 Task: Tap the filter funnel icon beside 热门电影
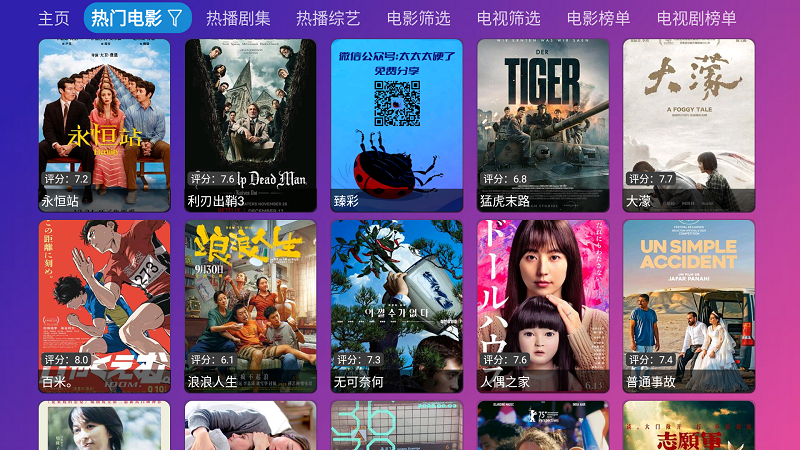coord(175,18)
